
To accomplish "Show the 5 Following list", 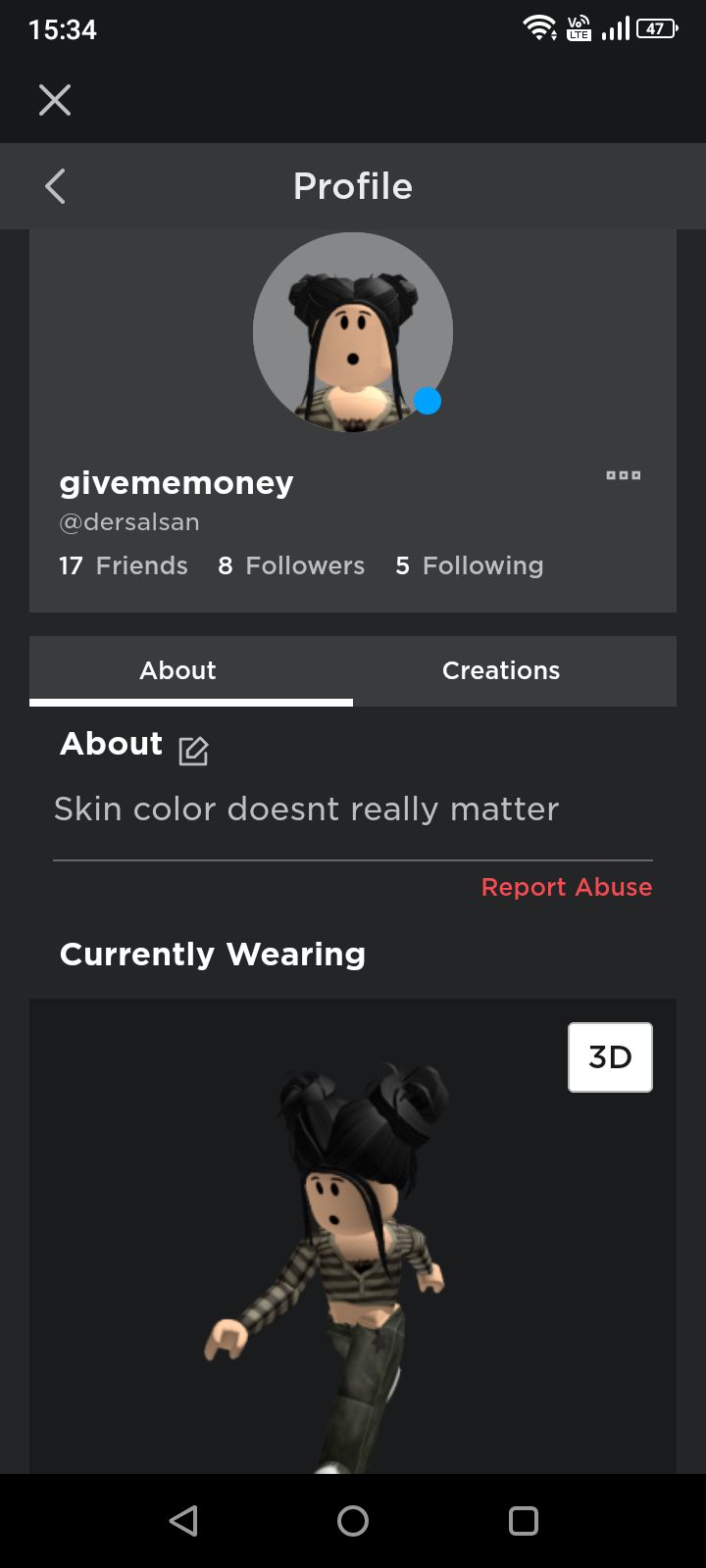I will [x=470, y=565].
